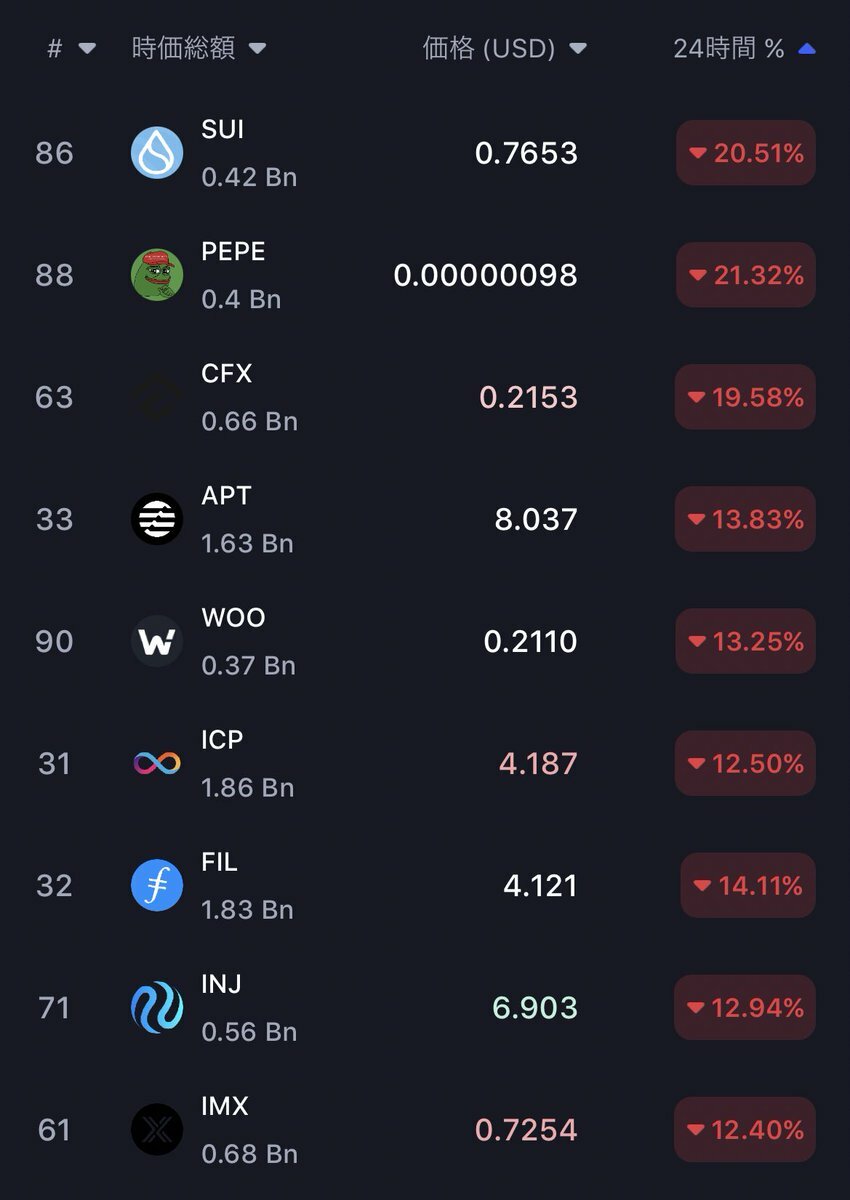Show ICP coin details
850x1200 pixels.
click(222, 763)
